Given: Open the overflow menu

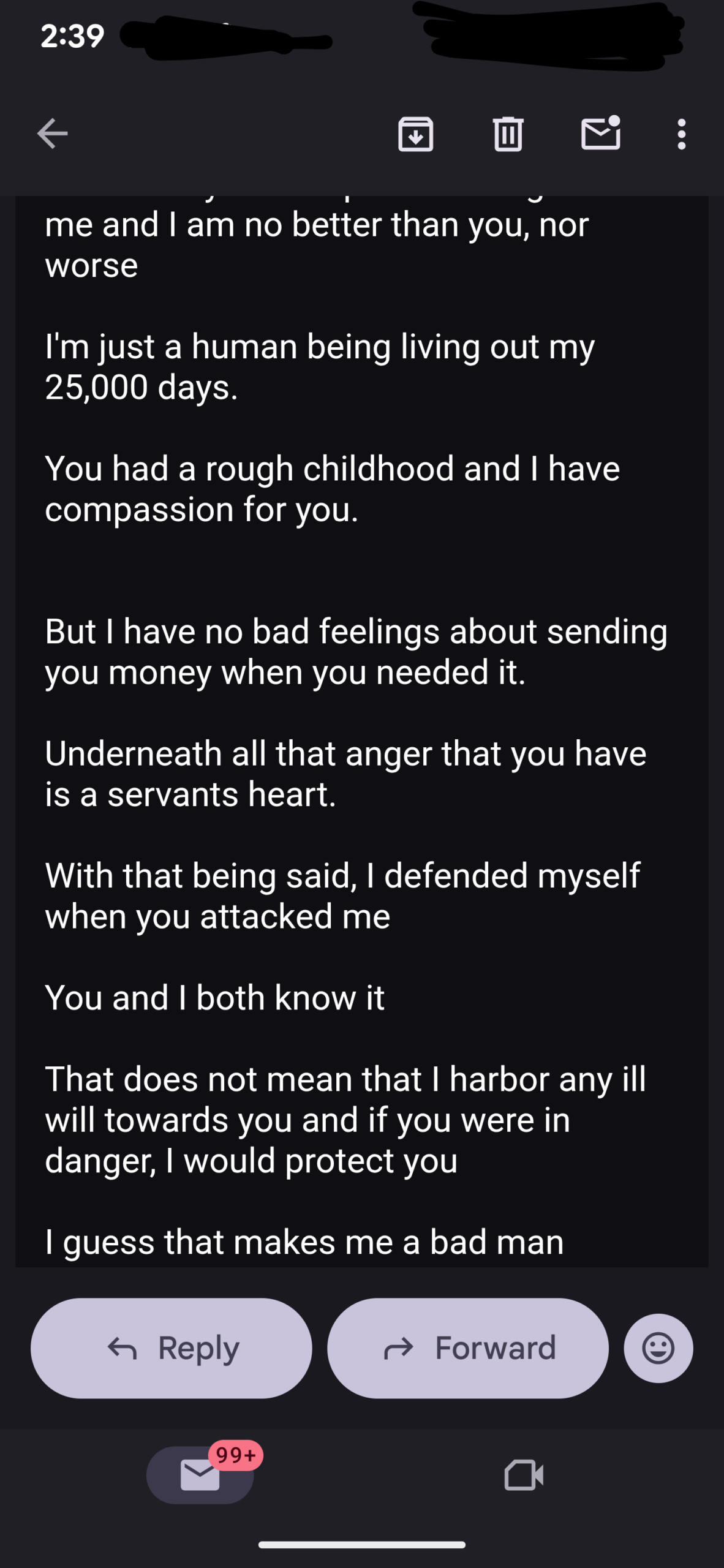Looking at the screenshot, I should click(x=681, y=134).
